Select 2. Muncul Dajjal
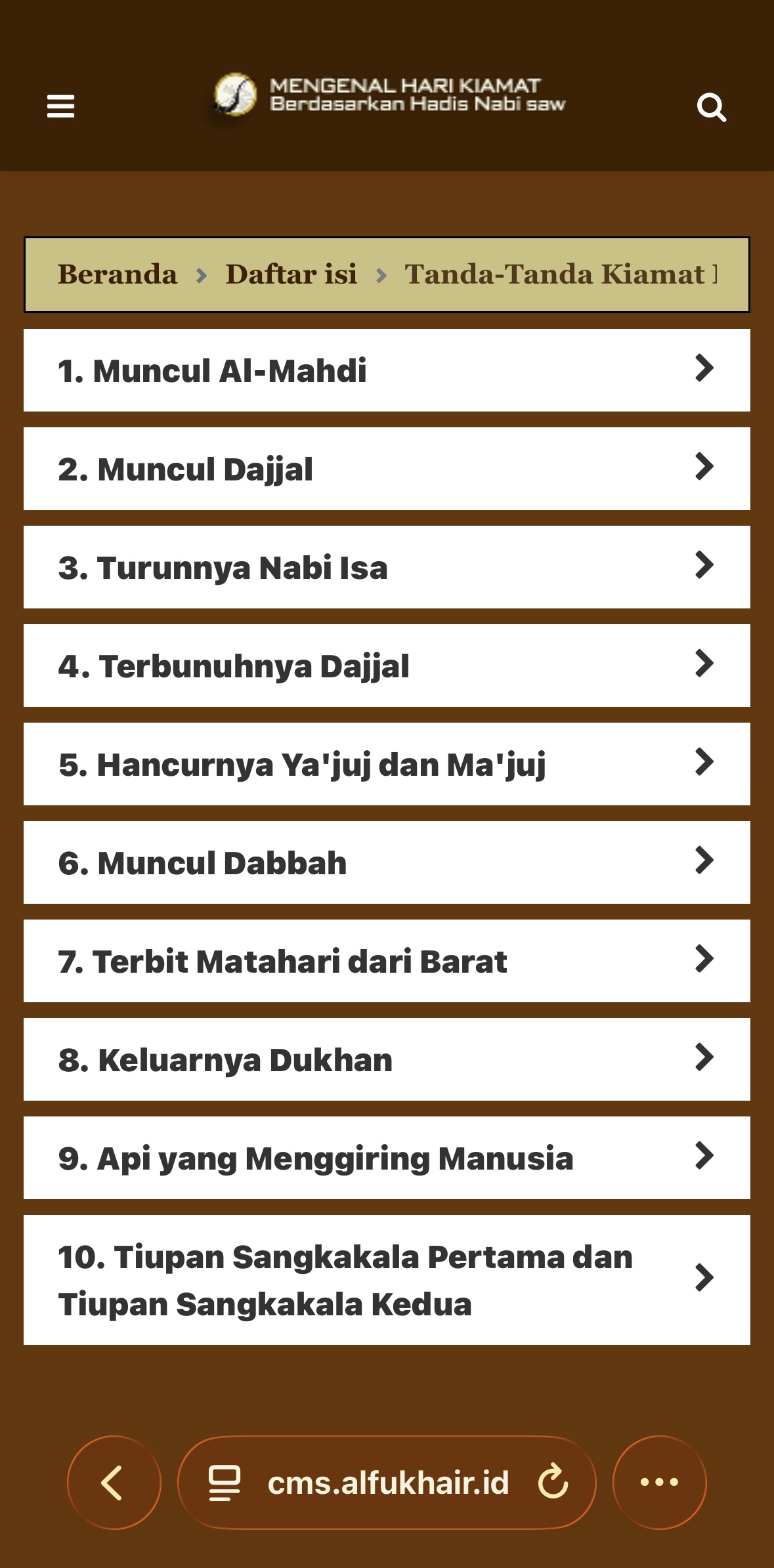Screen dimensions: 774x1568 (387, 469)
